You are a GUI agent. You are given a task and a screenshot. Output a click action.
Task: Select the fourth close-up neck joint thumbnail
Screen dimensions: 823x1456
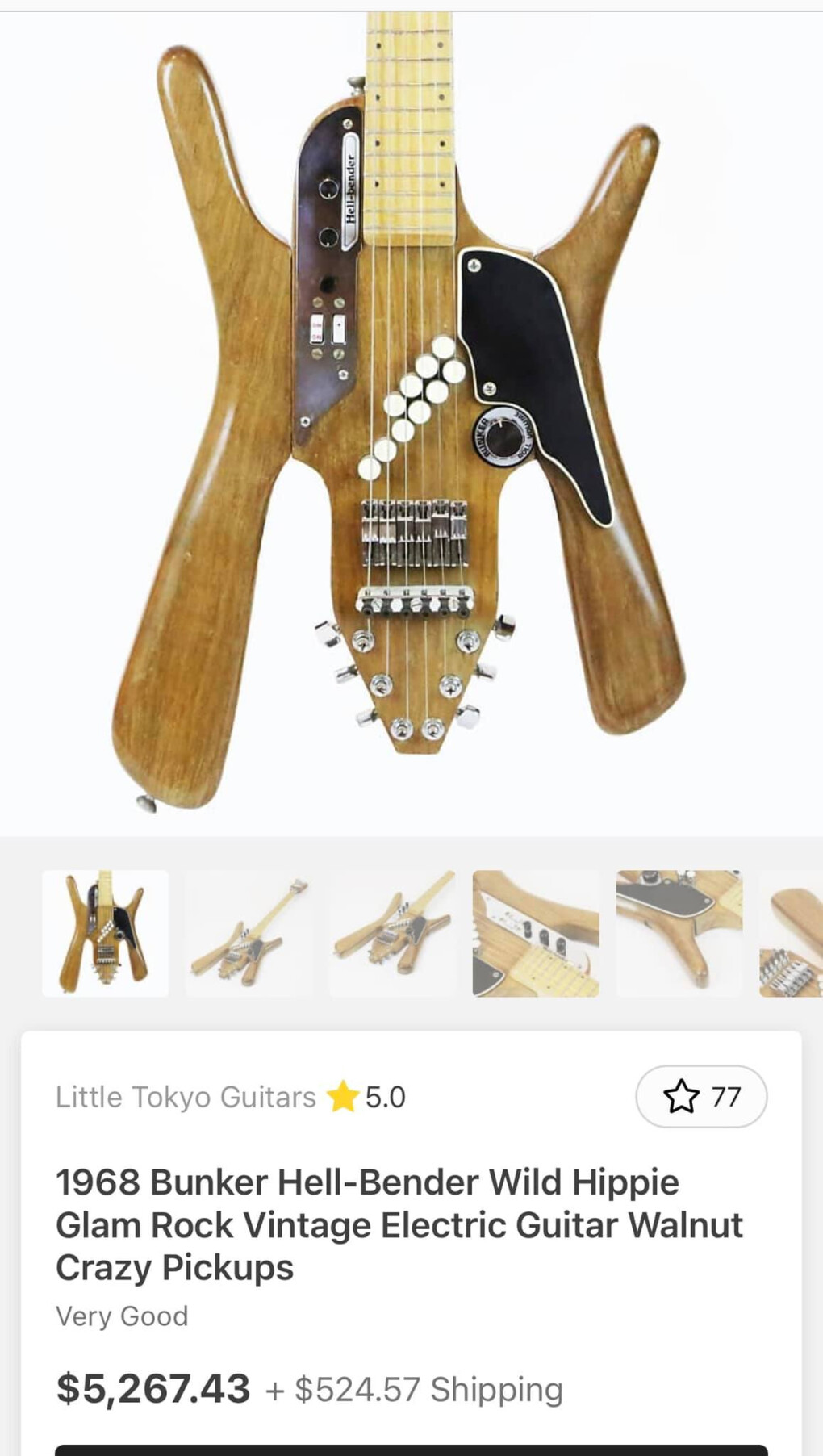tap(536, 933)
